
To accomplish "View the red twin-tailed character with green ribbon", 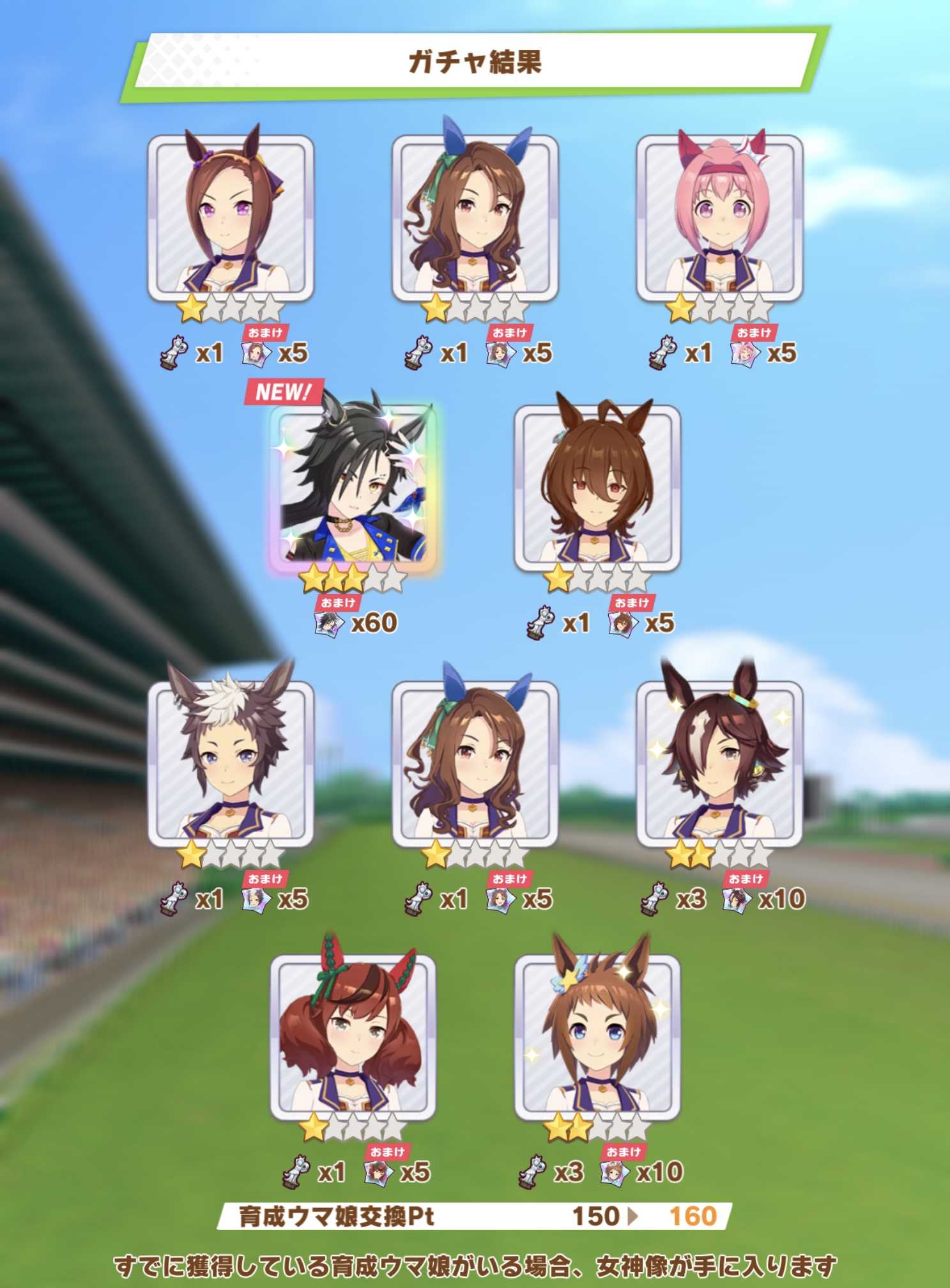I will click(353, 1037).
